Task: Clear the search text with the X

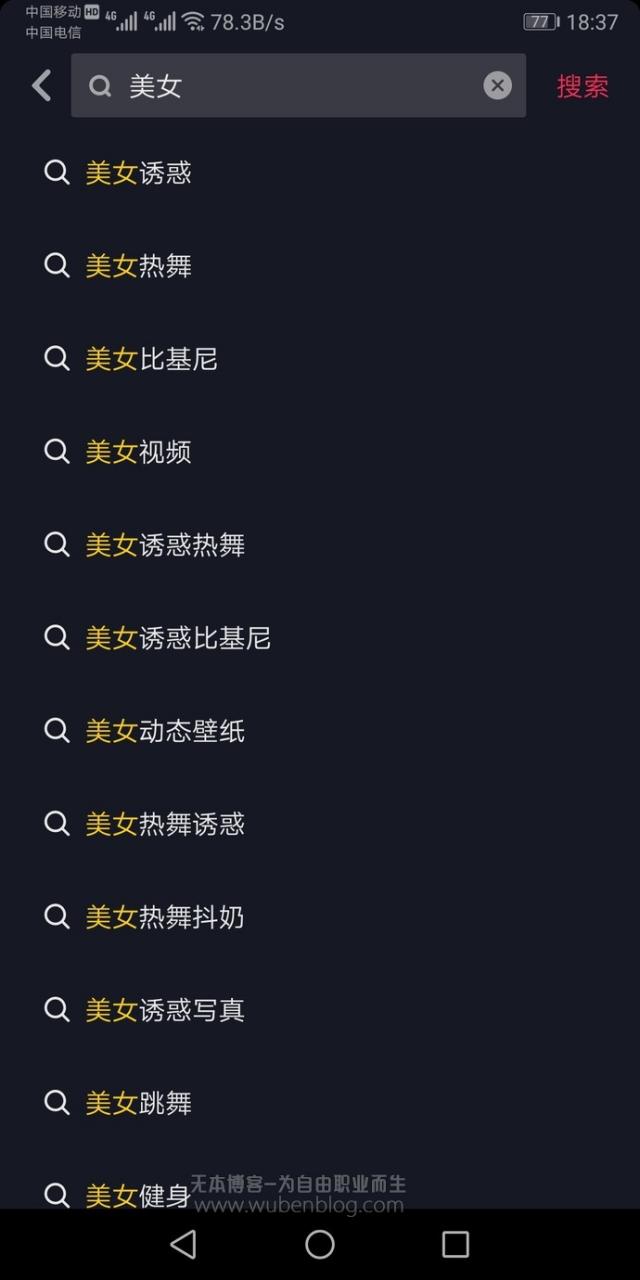Action: [497, 86]
